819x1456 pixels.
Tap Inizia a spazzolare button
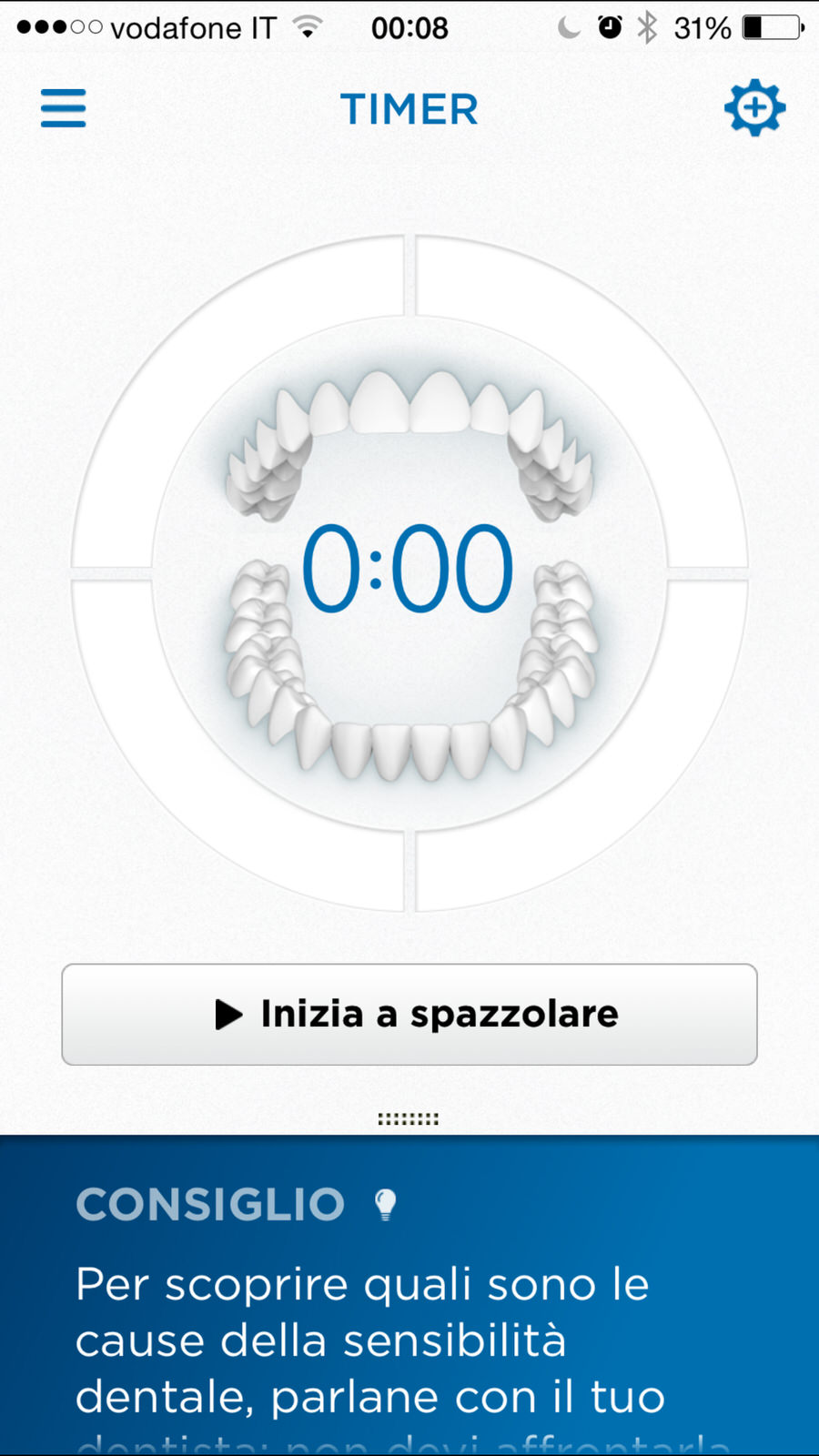(409, 1014)
